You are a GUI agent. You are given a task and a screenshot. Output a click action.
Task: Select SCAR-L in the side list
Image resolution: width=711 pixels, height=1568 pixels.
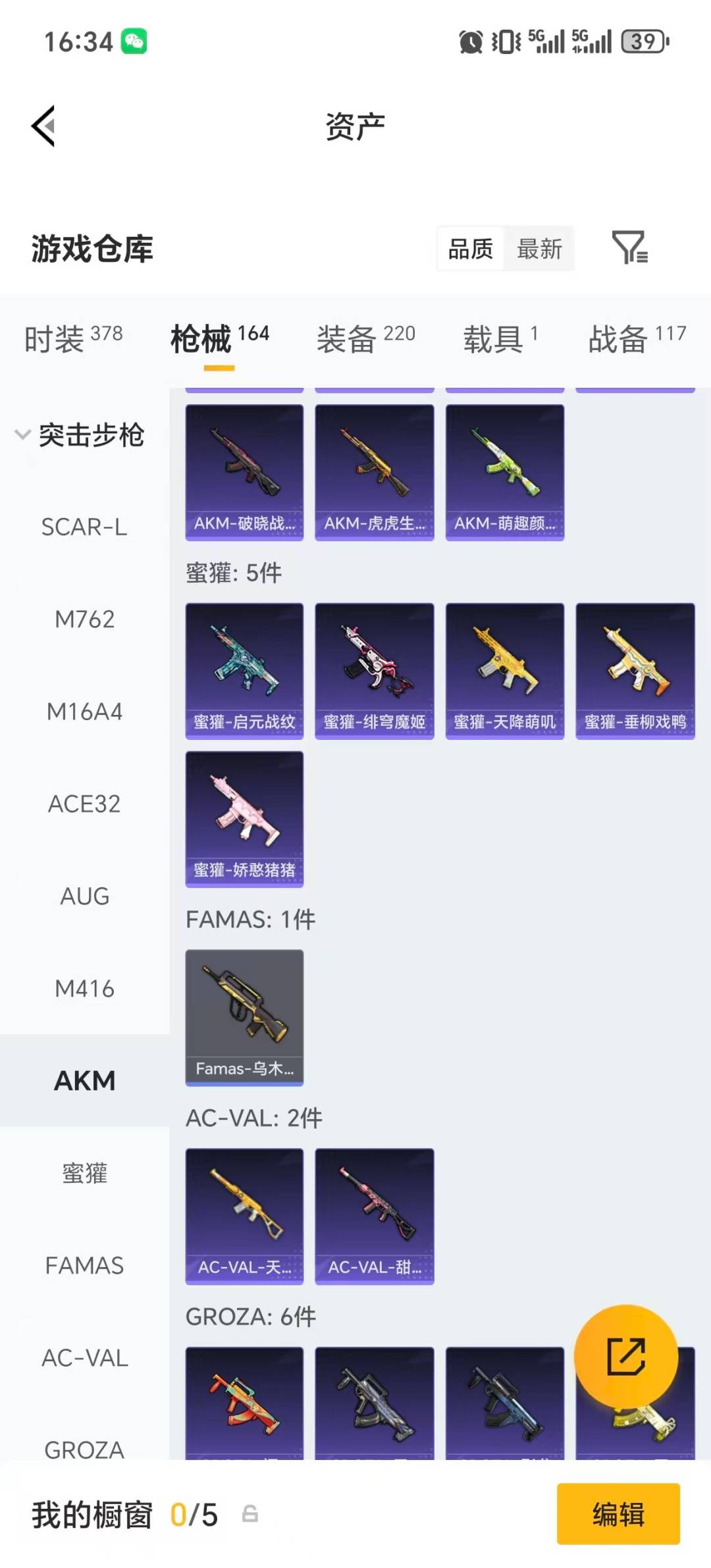(x=84, y=527)
